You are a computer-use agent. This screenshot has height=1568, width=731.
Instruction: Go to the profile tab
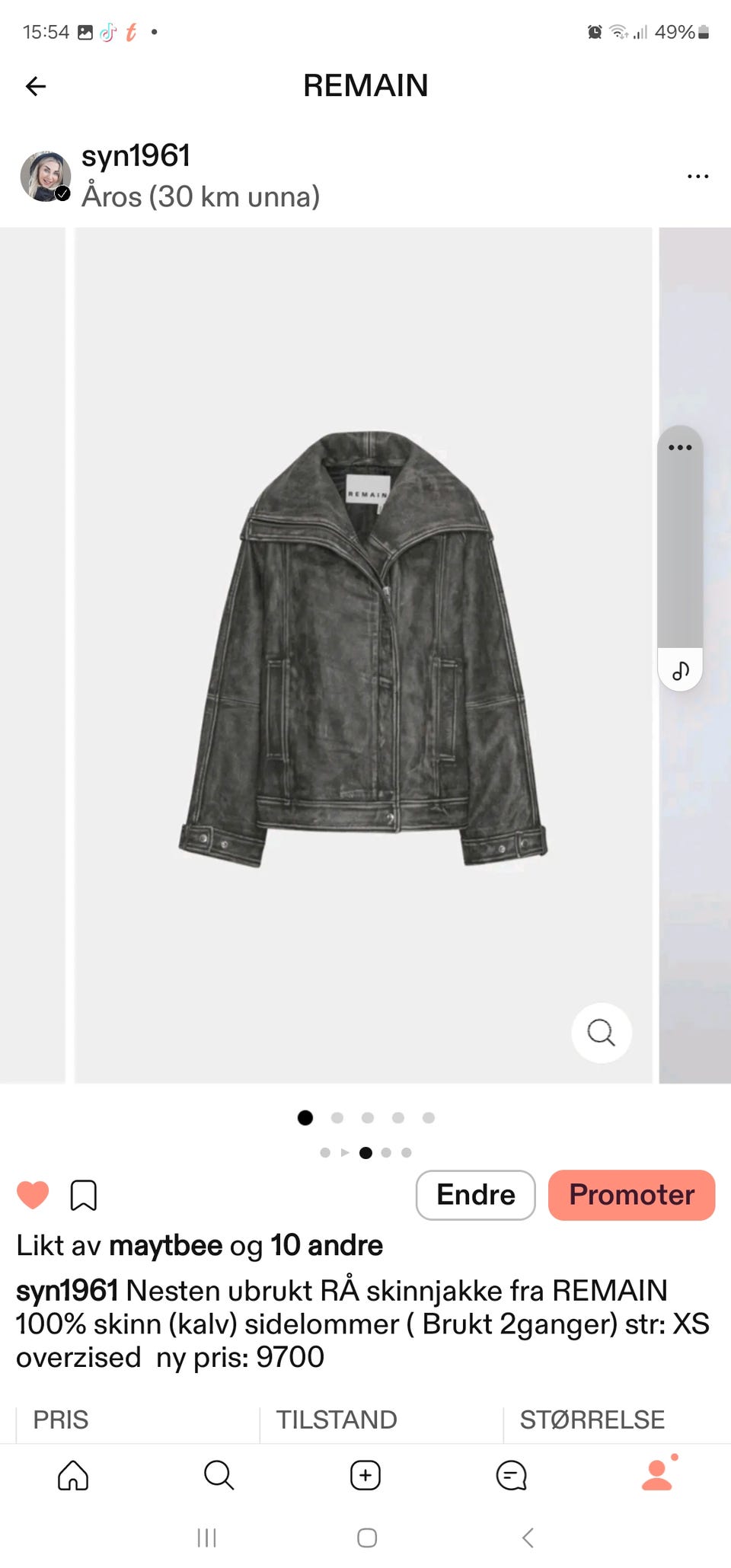(x=657, y=1475)
